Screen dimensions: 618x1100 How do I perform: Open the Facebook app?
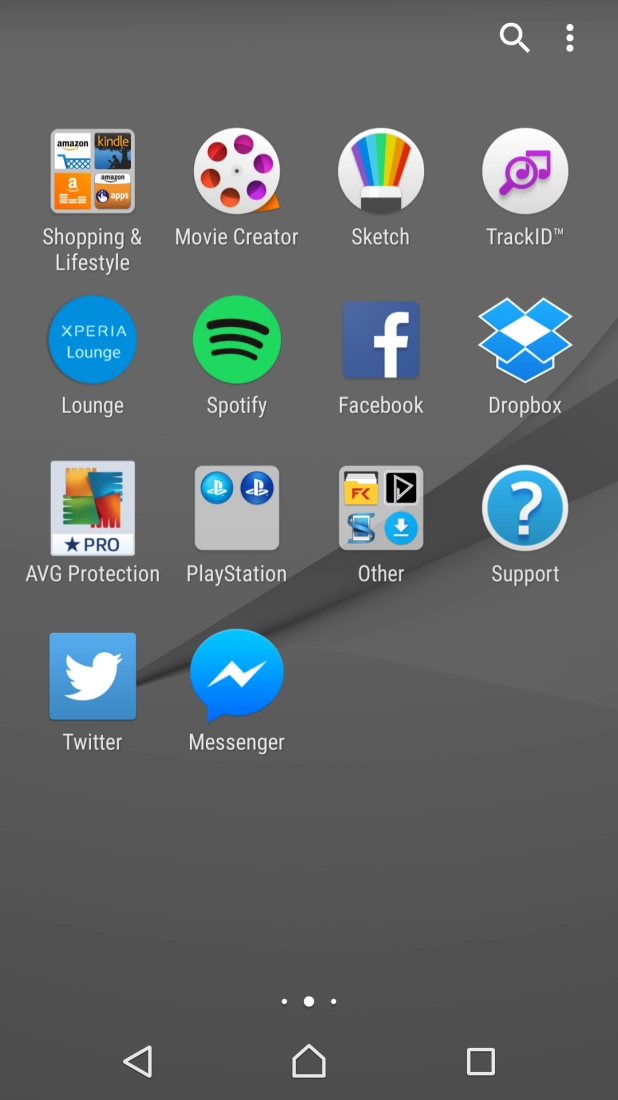tap(380, 340)
